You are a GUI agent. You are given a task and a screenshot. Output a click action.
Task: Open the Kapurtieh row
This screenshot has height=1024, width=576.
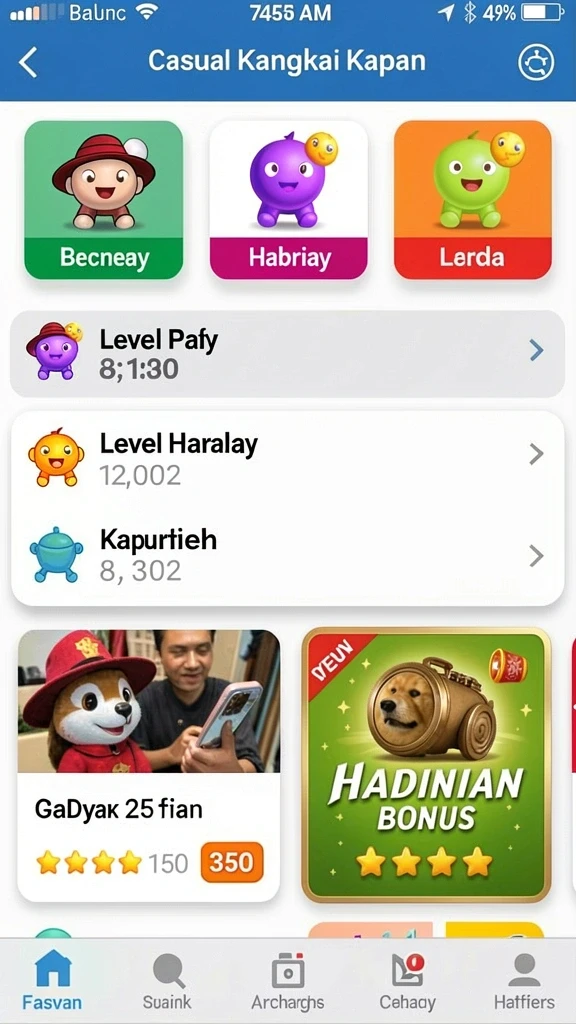pos(287,556)
